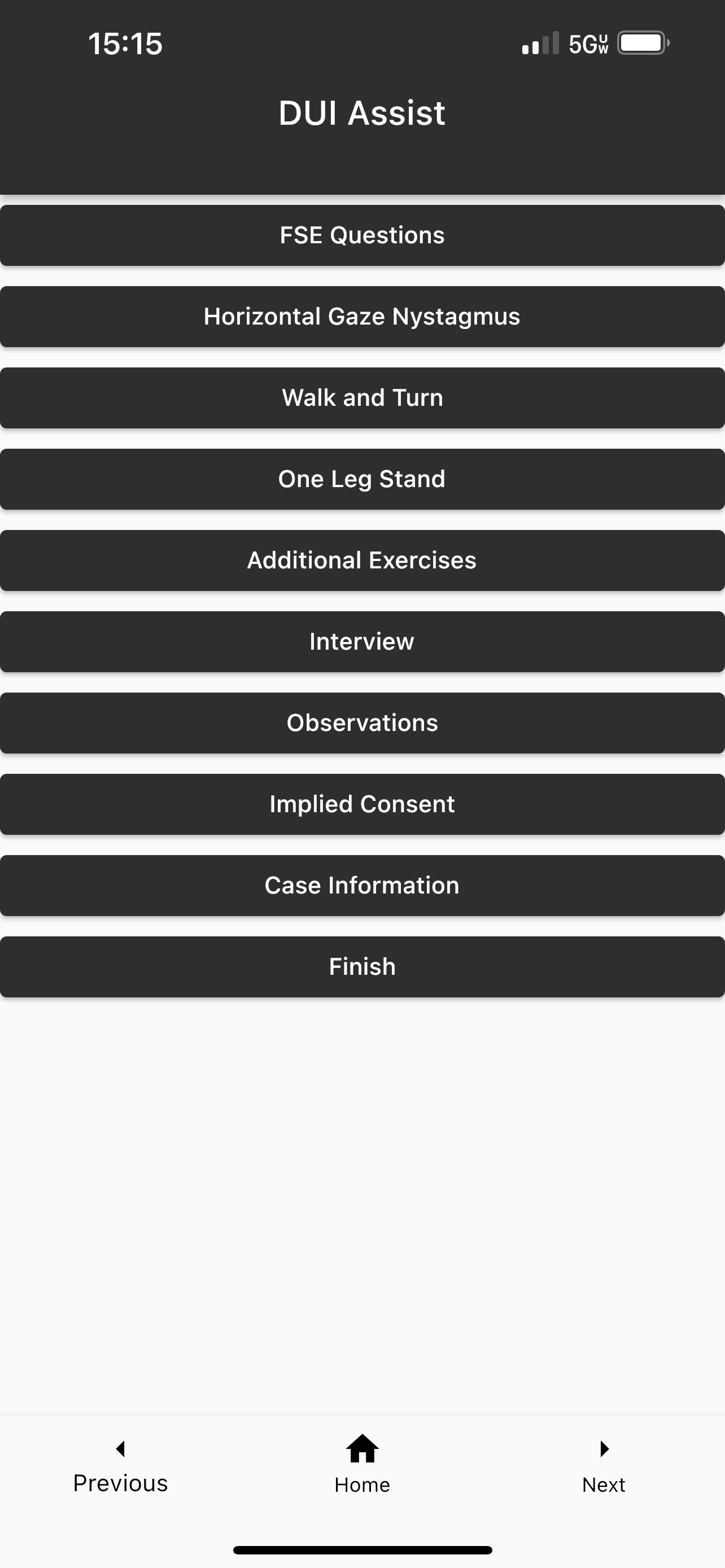
Task: Enter Case Information
Action: (x=362, y=886)
